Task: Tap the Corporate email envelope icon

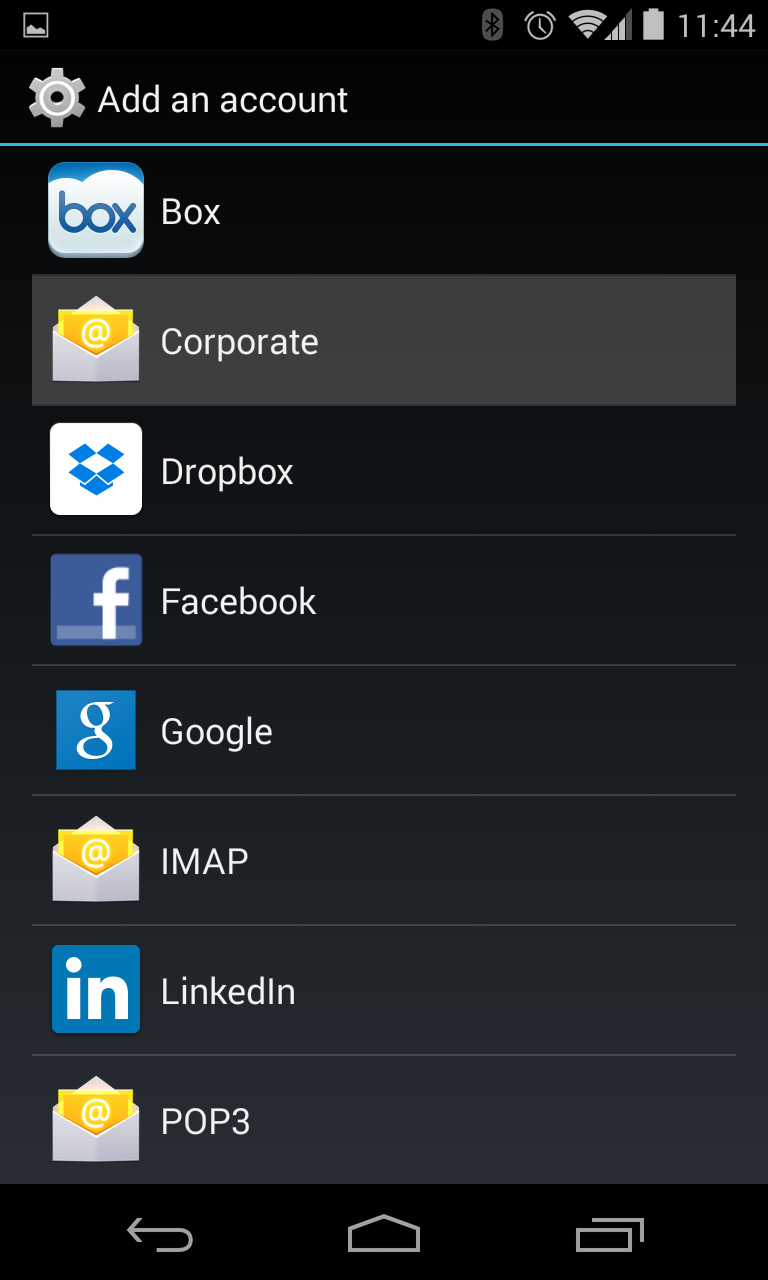Action: [x=95, y=340]
